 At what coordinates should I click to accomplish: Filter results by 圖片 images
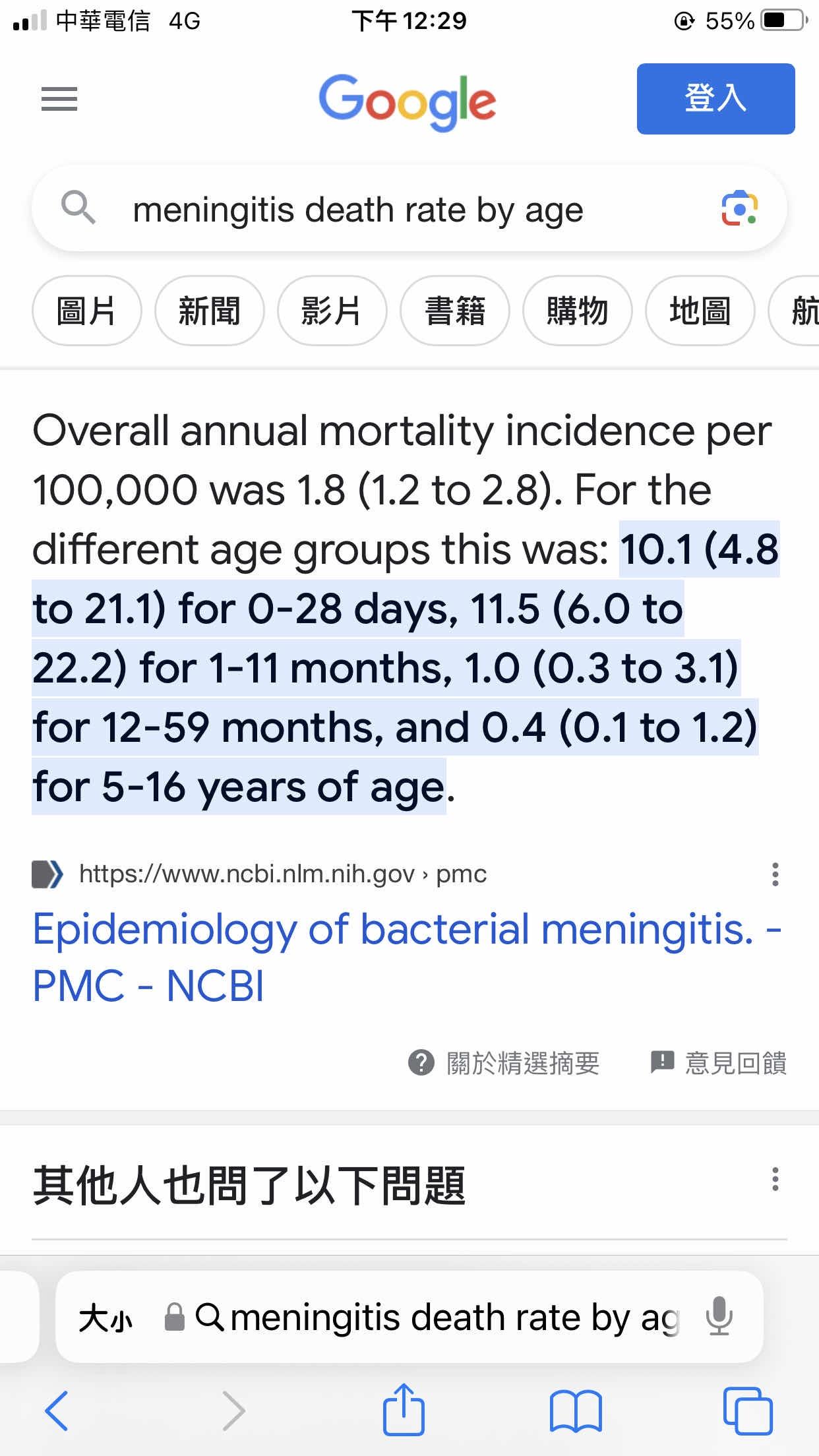click(86, 311)
